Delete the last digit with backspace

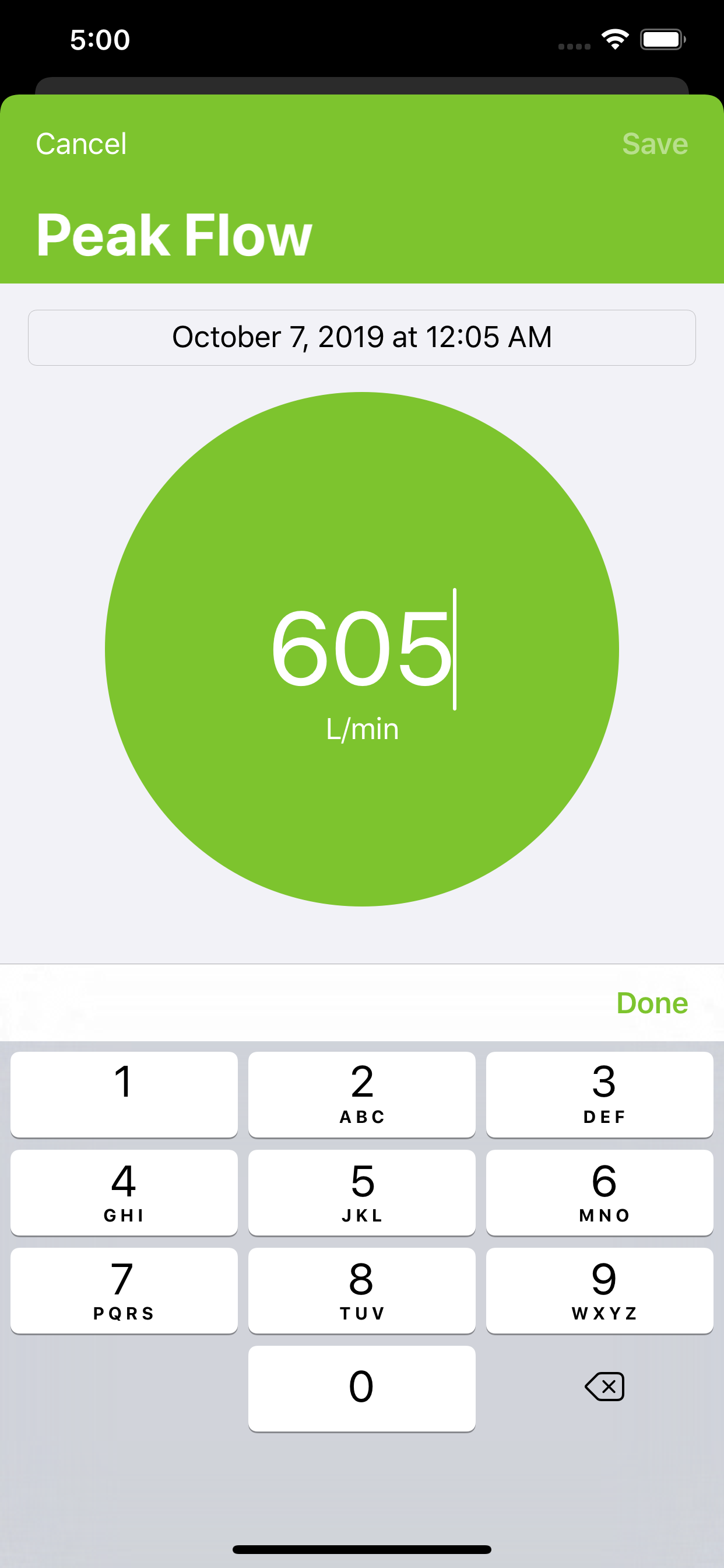tap(604, 1387)
